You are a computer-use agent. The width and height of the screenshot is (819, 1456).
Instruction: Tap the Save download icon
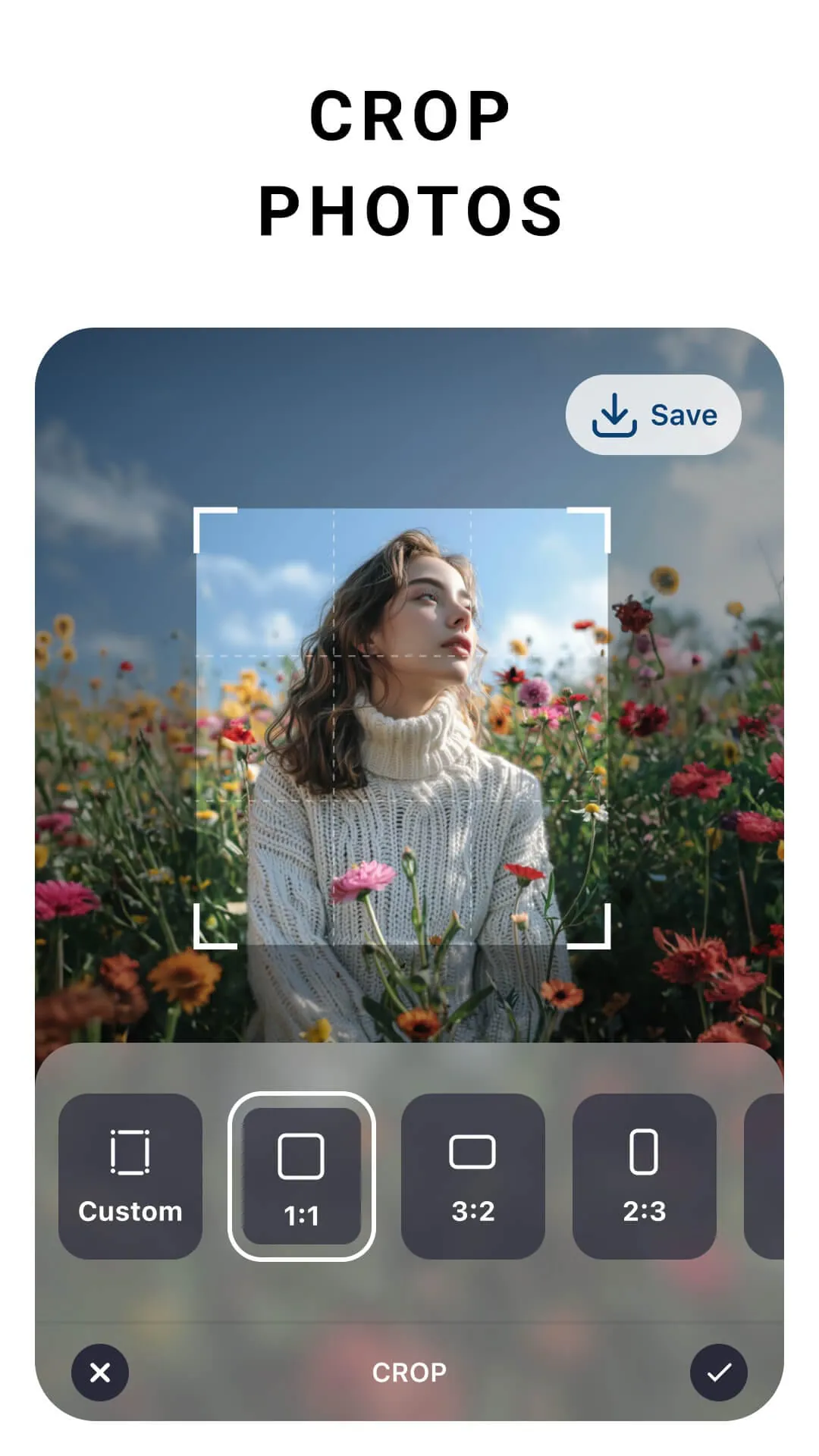tap(614, 413)
